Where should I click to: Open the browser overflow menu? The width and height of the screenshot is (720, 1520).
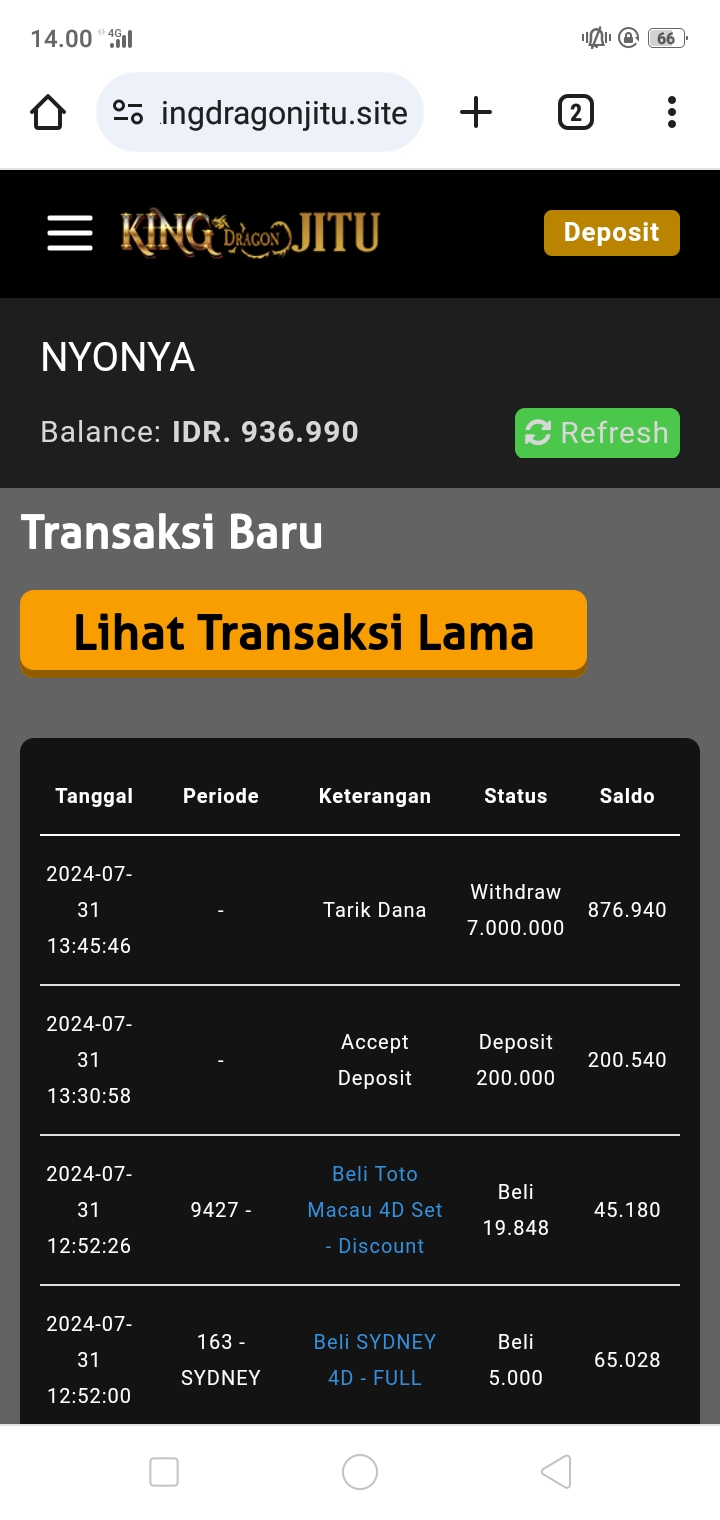pos(671,112)
